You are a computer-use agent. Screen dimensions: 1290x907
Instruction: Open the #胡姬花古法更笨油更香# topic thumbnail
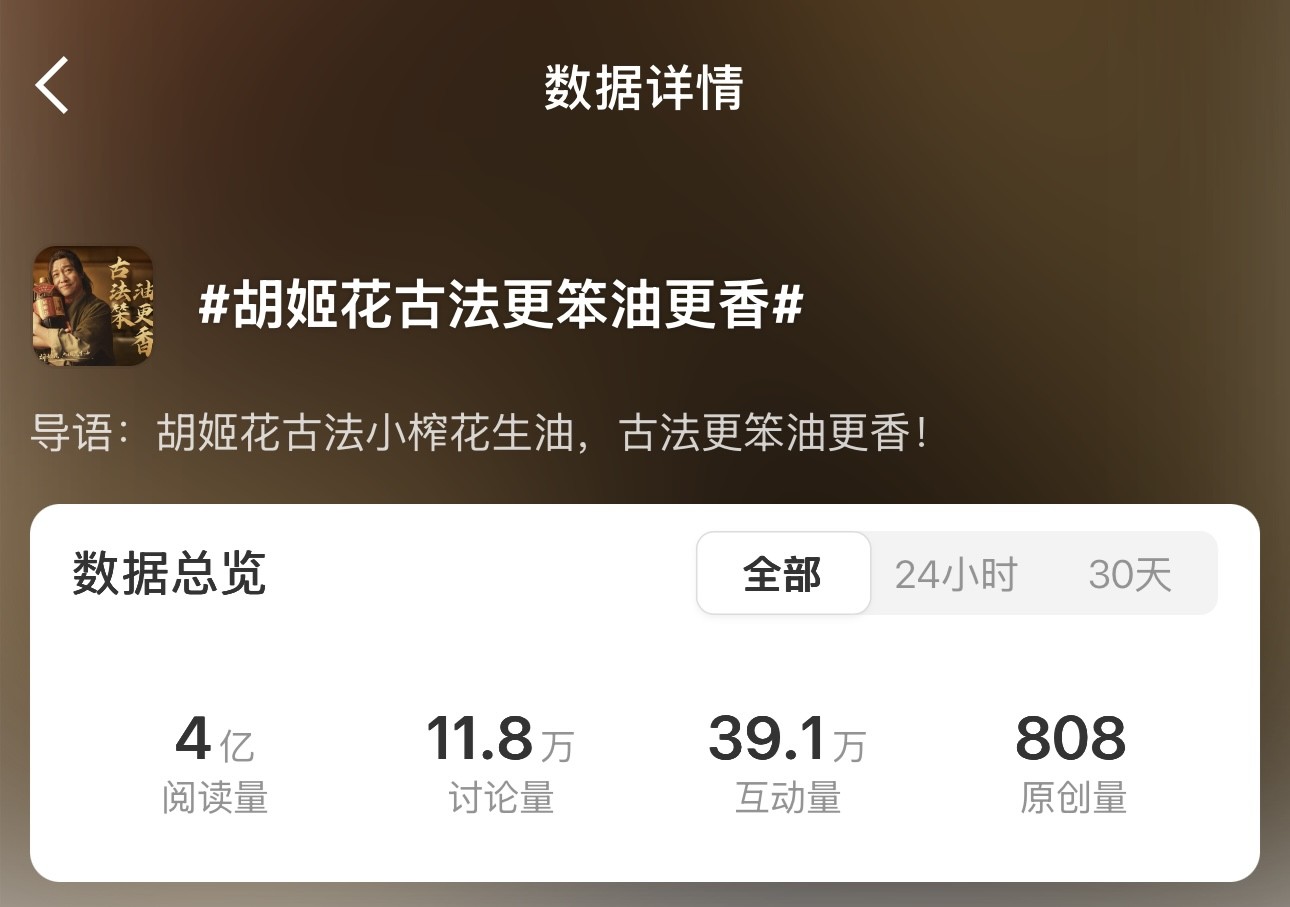[93, 305]
